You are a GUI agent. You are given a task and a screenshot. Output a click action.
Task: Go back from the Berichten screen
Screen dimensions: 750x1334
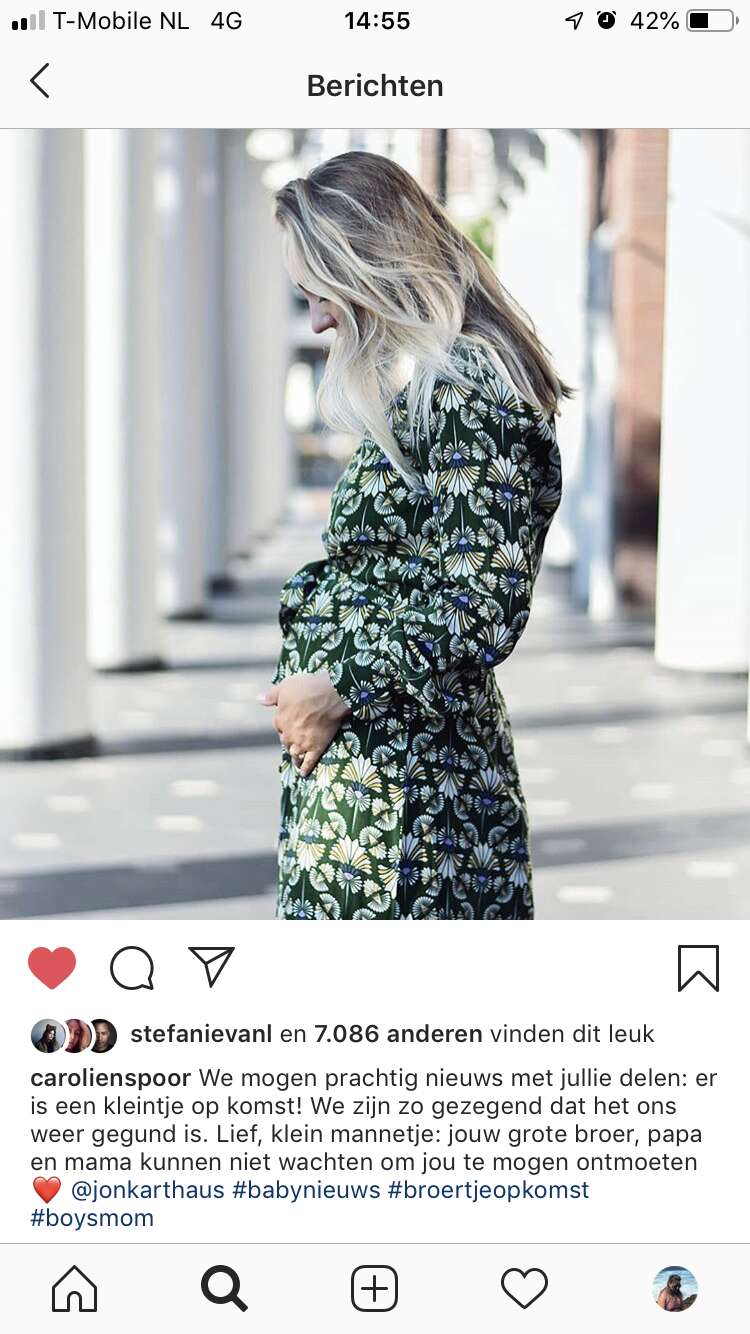tap(39, 81)
